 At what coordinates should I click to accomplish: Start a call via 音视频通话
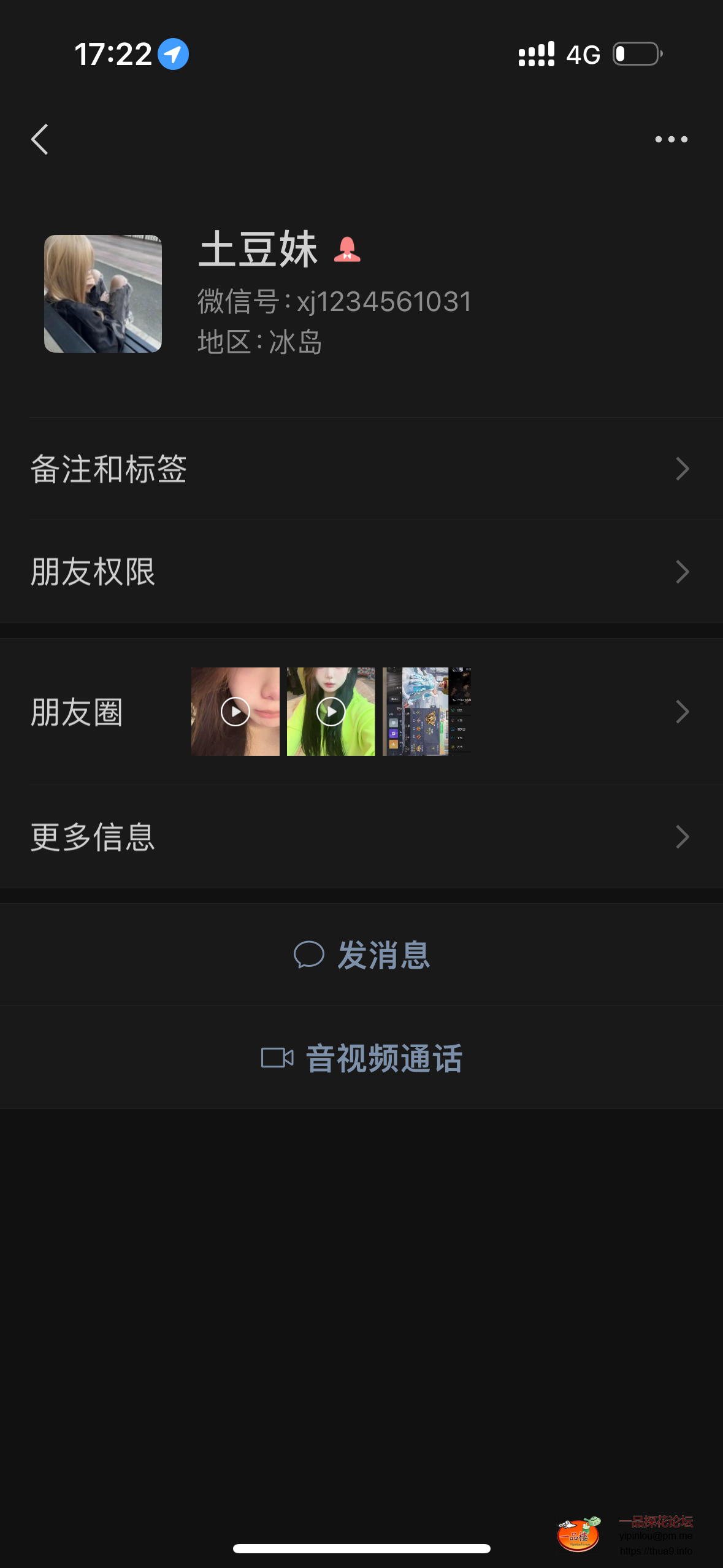pyautogui.click(x=384, y=1057)
